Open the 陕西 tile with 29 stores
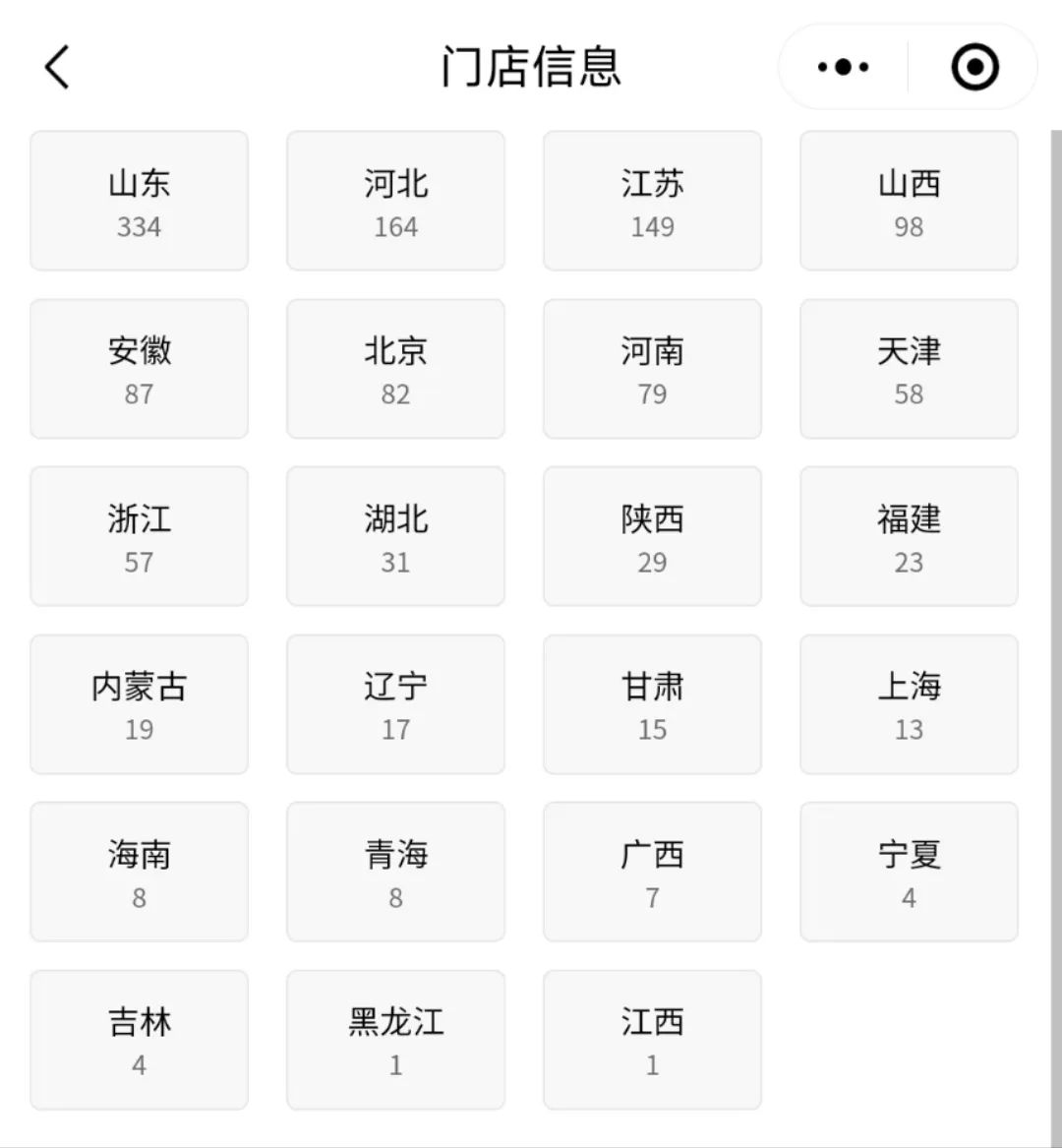Viewport: 1062px width, 1148px height. click(x=652, y=536)
